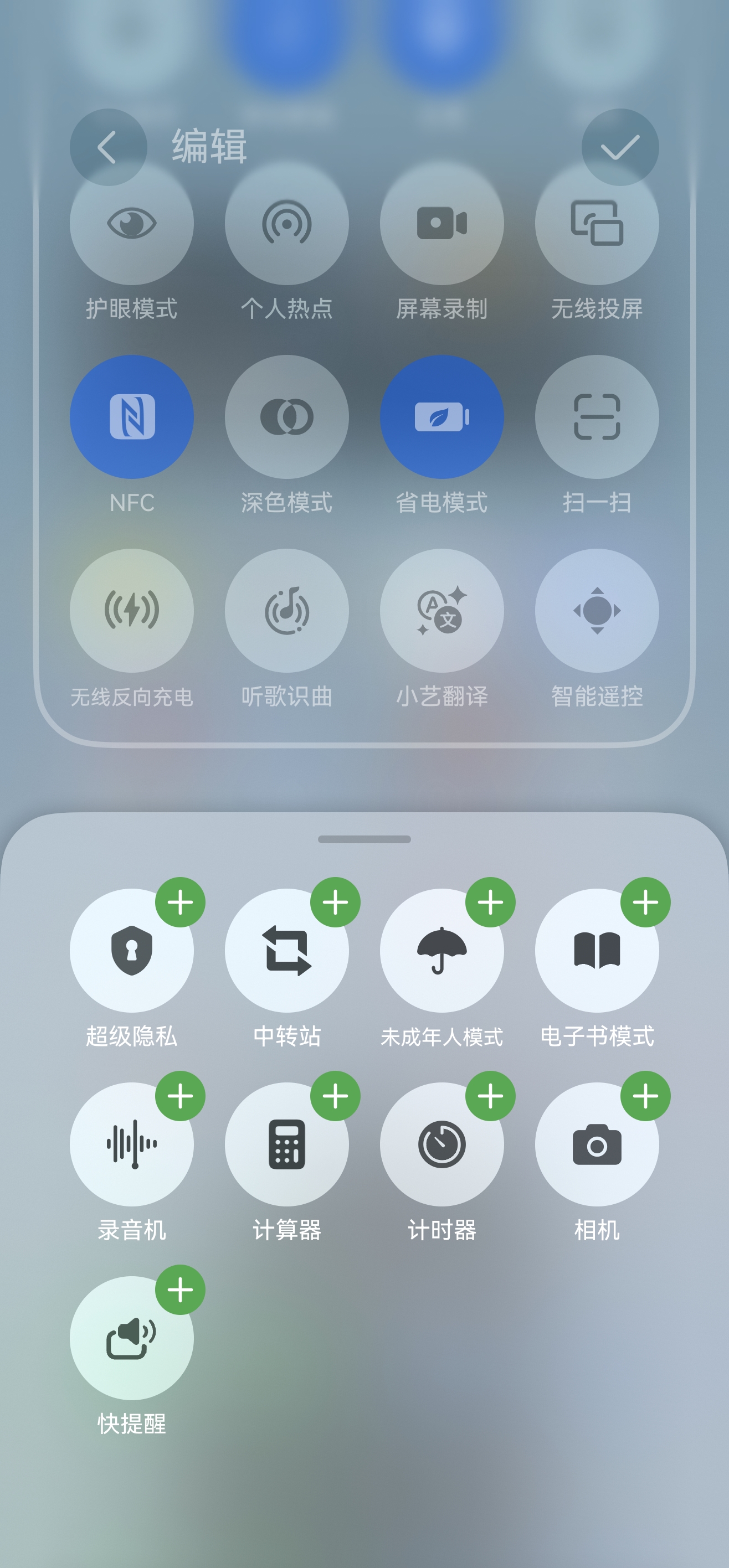Select the 护眼模式 tile

131,223
